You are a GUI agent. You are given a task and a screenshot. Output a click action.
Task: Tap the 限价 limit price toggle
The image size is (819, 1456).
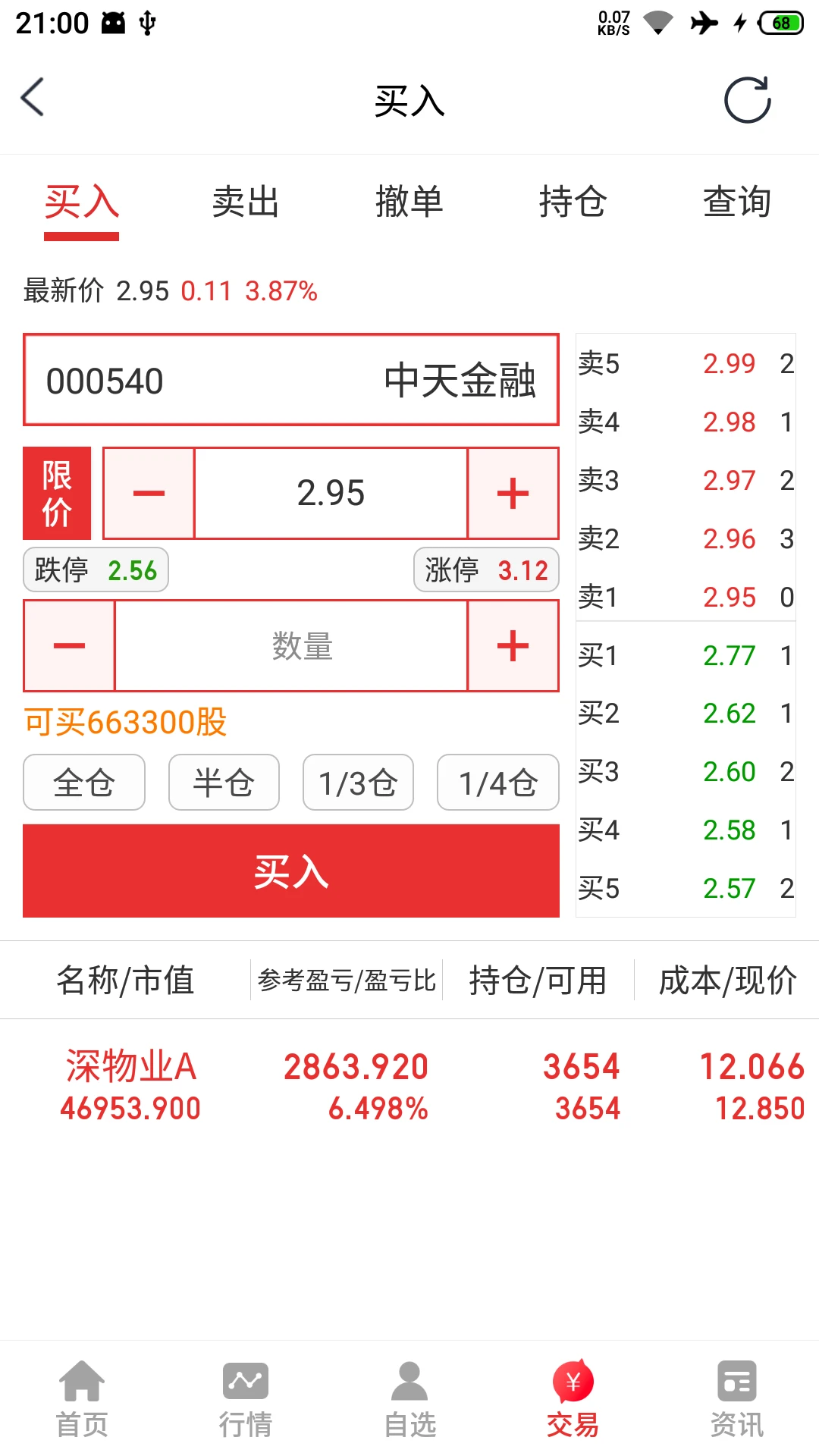pyautogui.click(x=57, y=493)
